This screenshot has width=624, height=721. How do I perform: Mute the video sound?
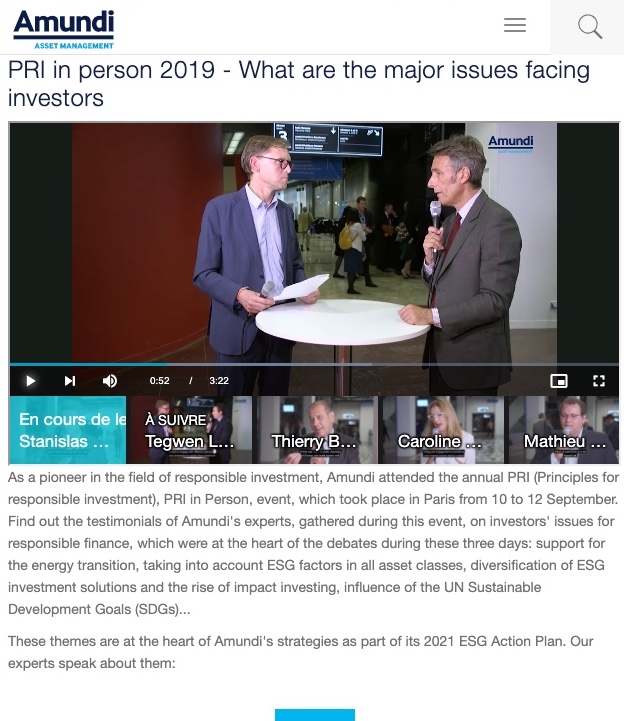tap(110, 381)
